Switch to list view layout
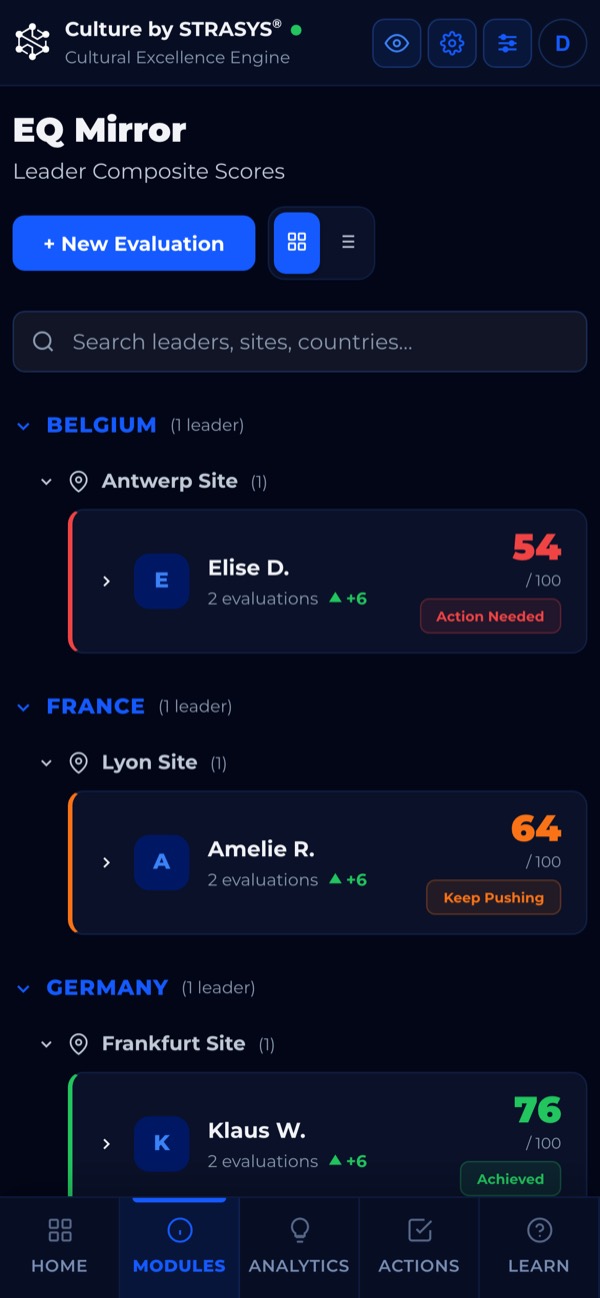The height and width of the screenshot is (1298, 600). pos(348,243)
